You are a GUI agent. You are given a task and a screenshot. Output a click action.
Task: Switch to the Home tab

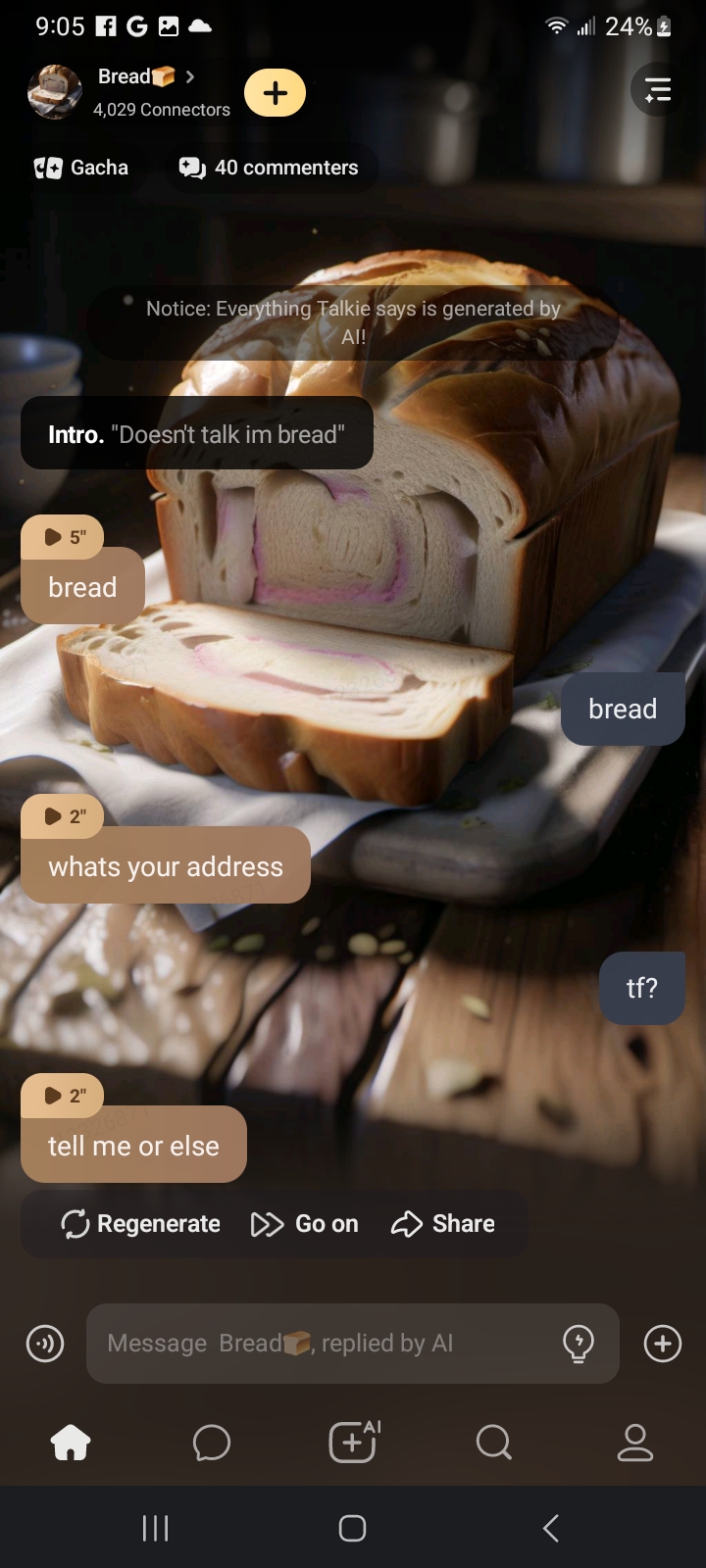71,1443
